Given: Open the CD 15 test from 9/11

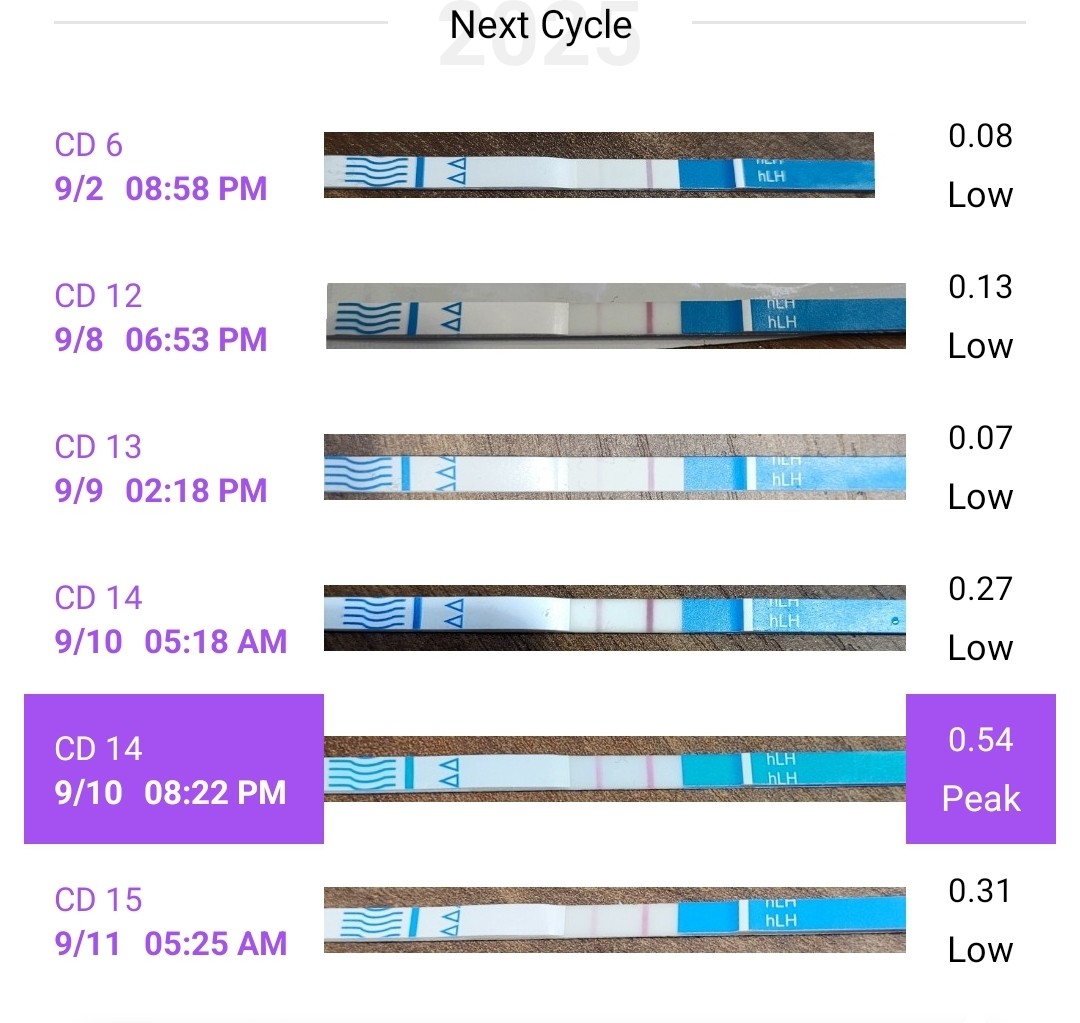Looking at the screenshot, I should 171,921.
